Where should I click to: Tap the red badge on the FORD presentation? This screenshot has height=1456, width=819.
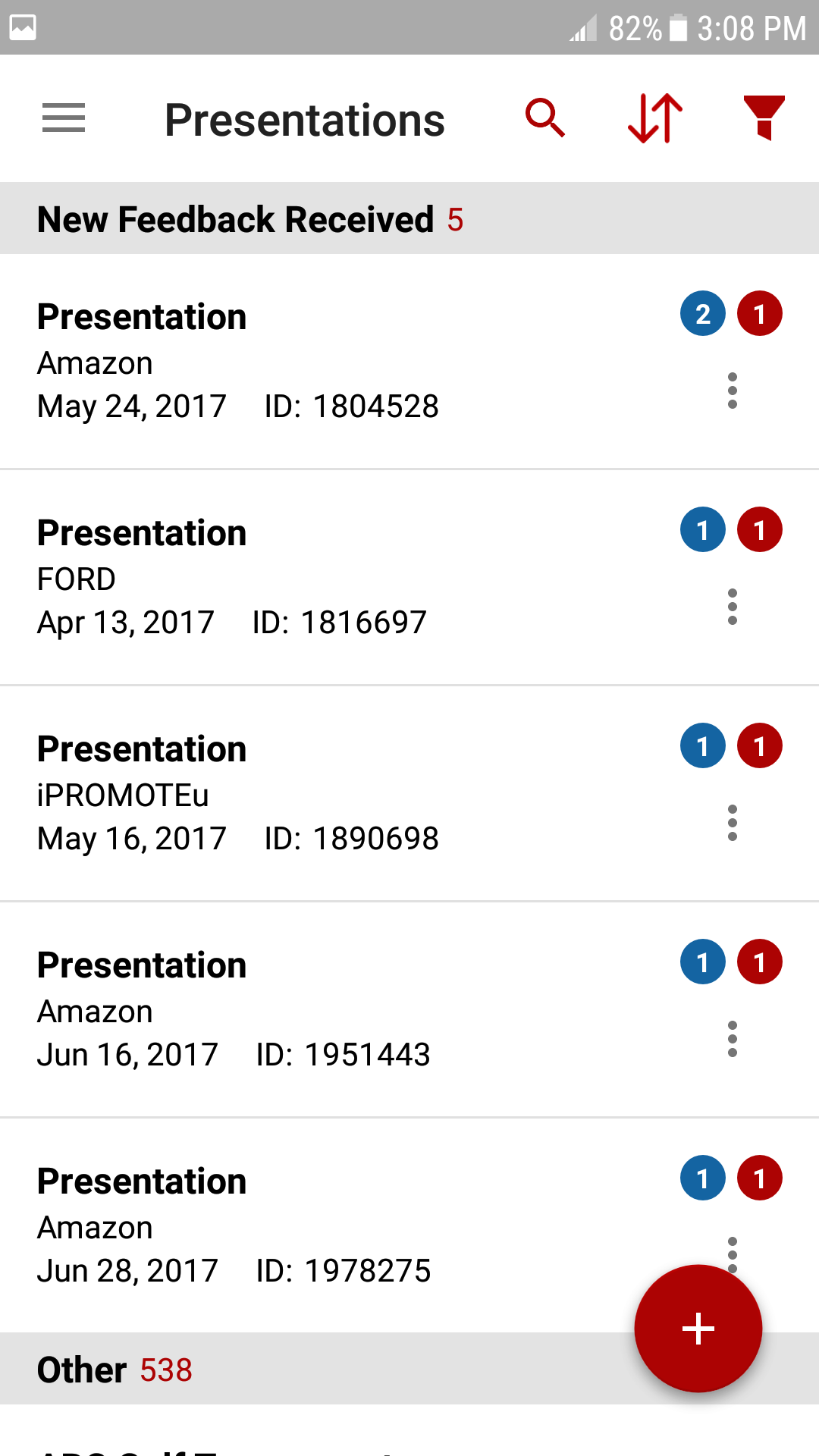759,530
